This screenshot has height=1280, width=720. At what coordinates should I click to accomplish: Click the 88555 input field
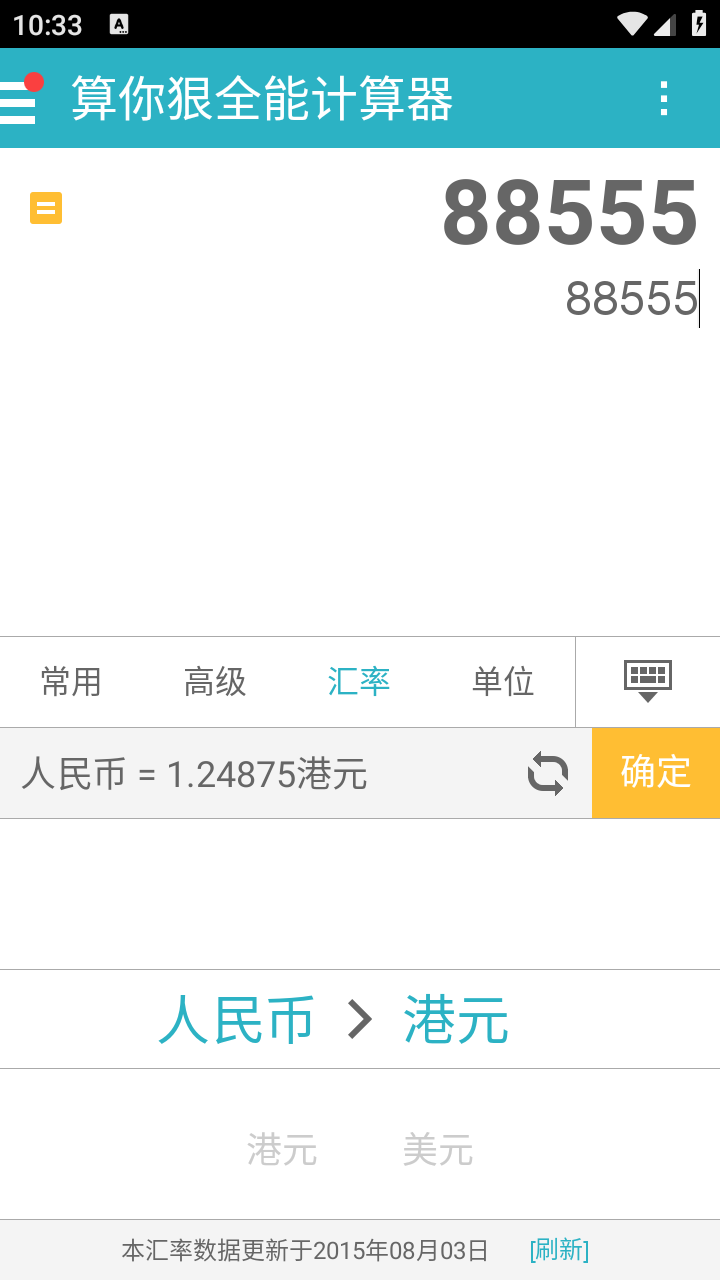click(630, 297)
